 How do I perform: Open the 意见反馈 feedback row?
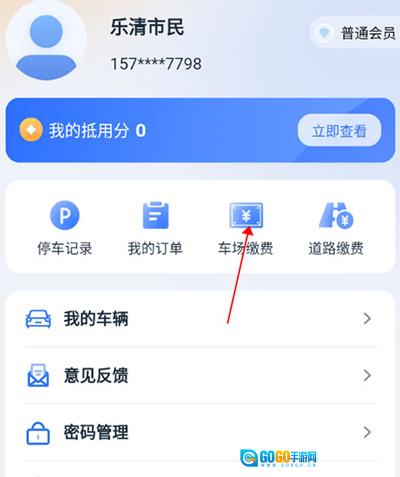200,375
